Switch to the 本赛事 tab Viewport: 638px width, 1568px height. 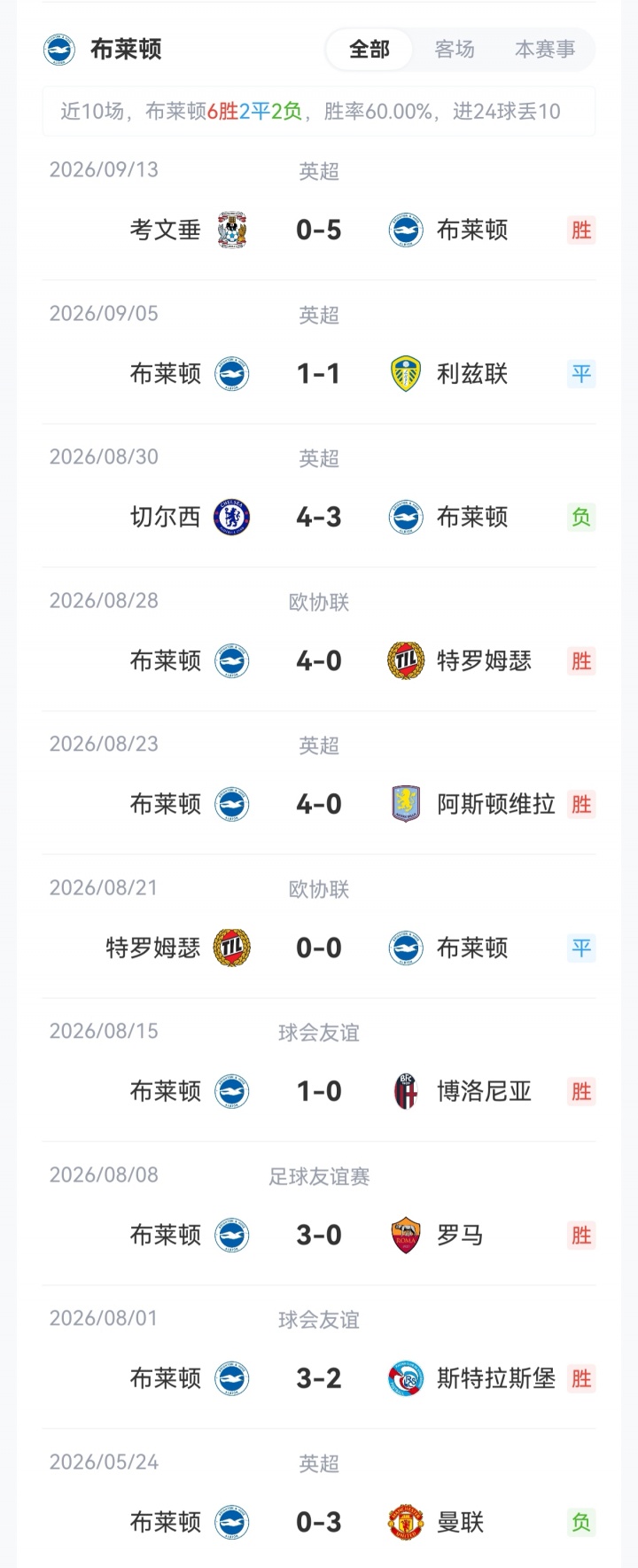545,50
